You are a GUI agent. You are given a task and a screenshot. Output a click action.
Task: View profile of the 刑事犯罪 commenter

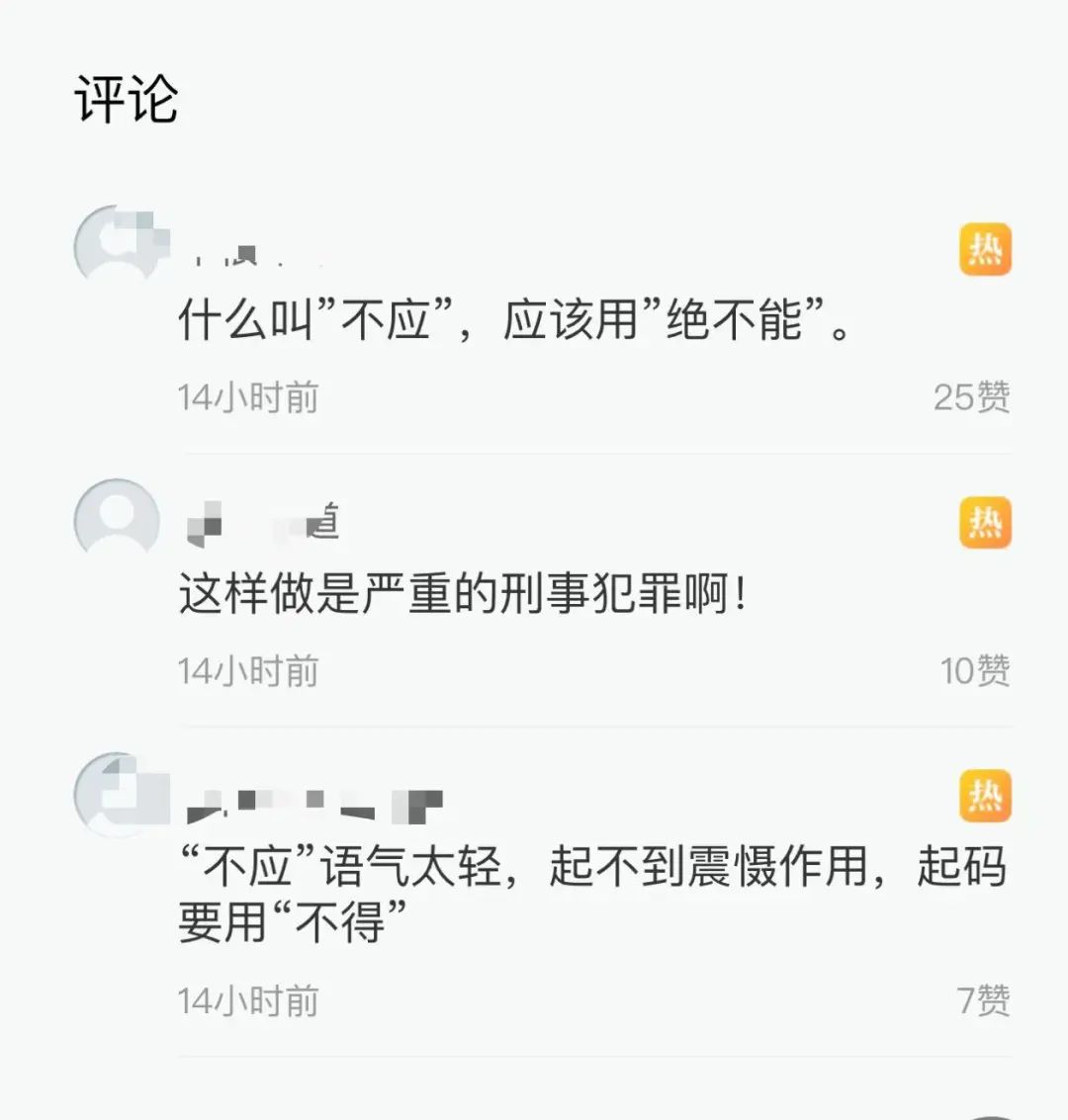click(118, 520)
